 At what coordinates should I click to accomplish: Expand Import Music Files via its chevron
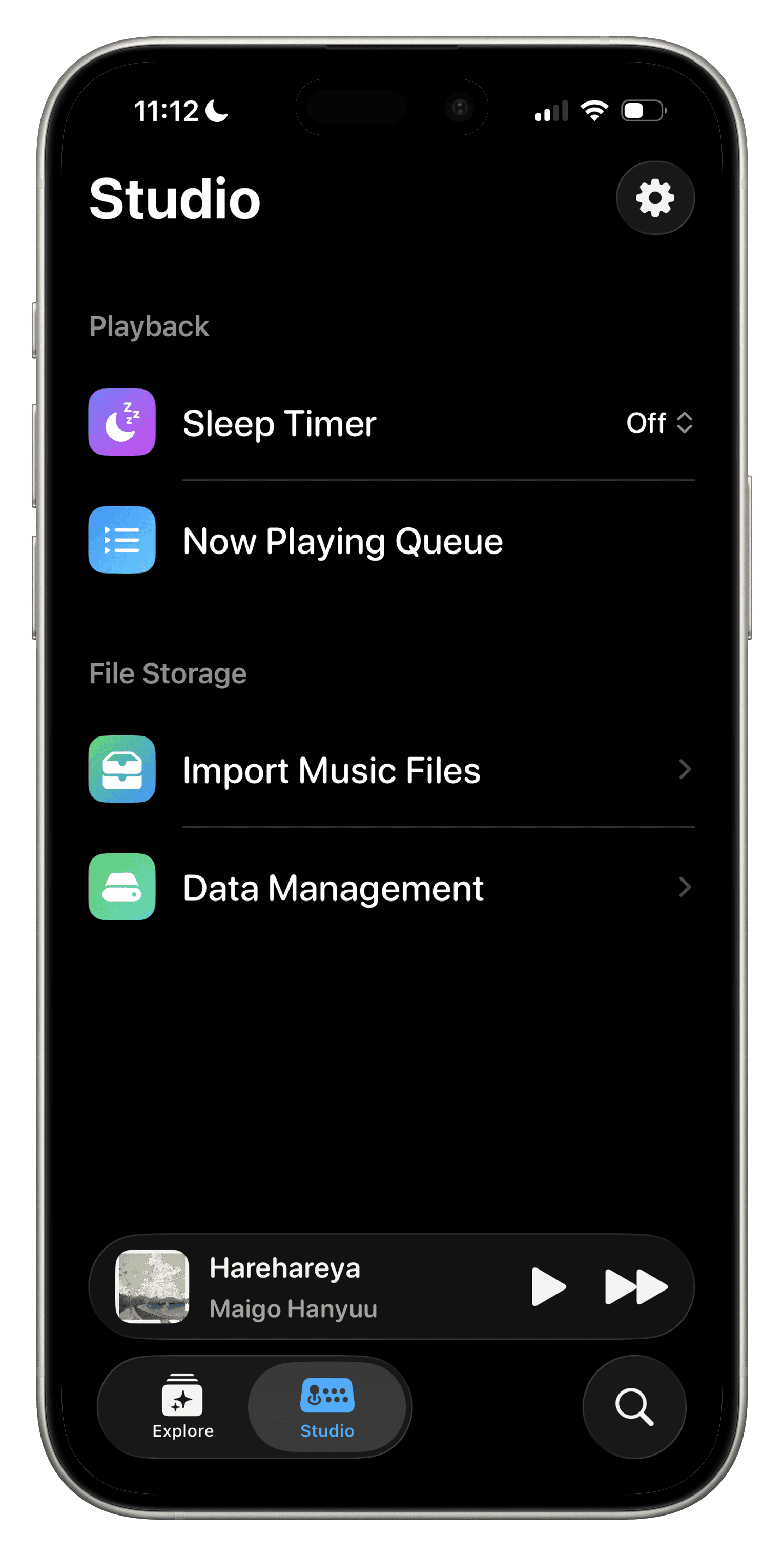click(685, 770)
